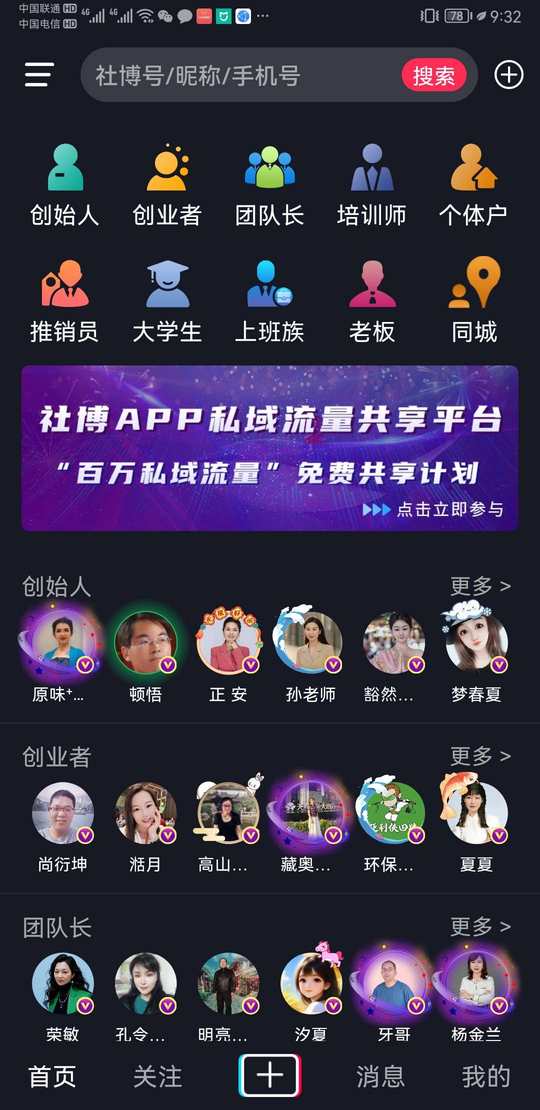Choose the 大学生 category
The image size is (540, 1110).
[167, 302]
